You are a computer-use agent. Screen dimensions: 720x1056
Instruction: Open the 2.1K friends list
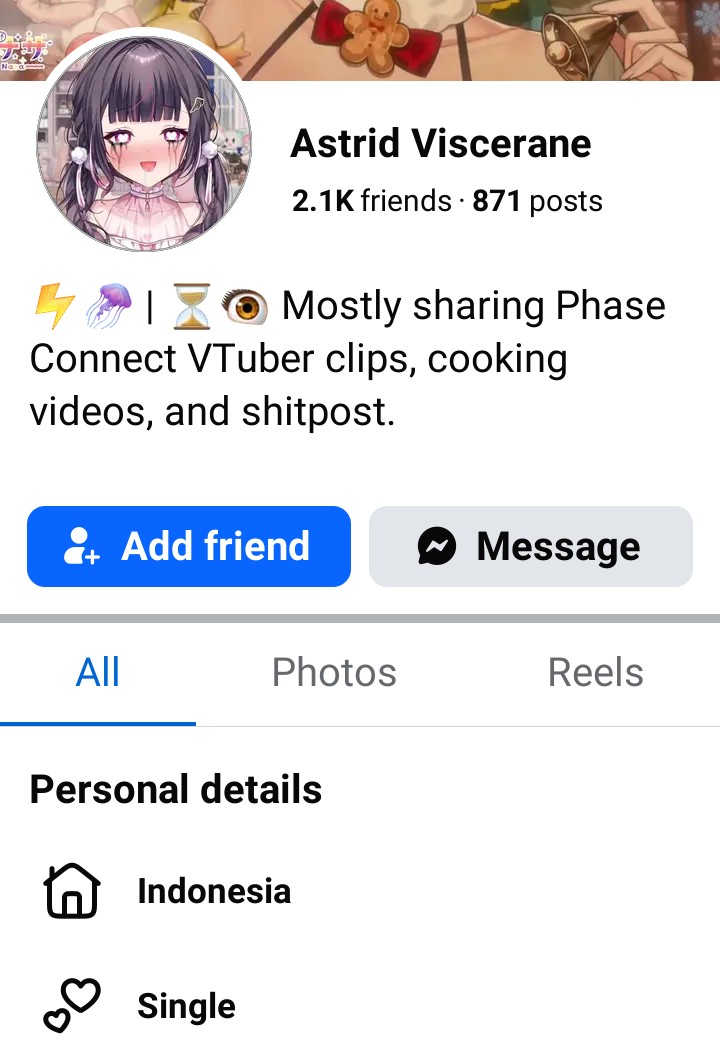click(x=372, y=201)
